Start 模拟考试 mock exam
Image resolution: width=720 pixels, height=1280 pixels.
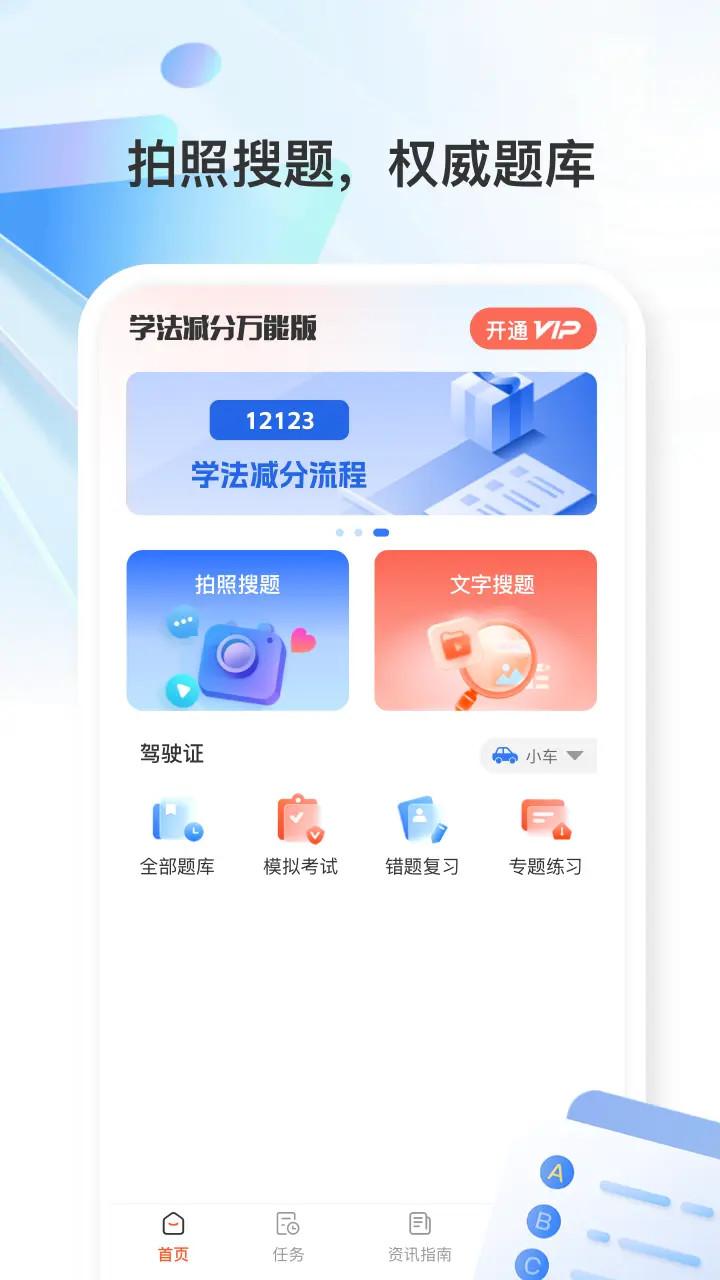300,832
